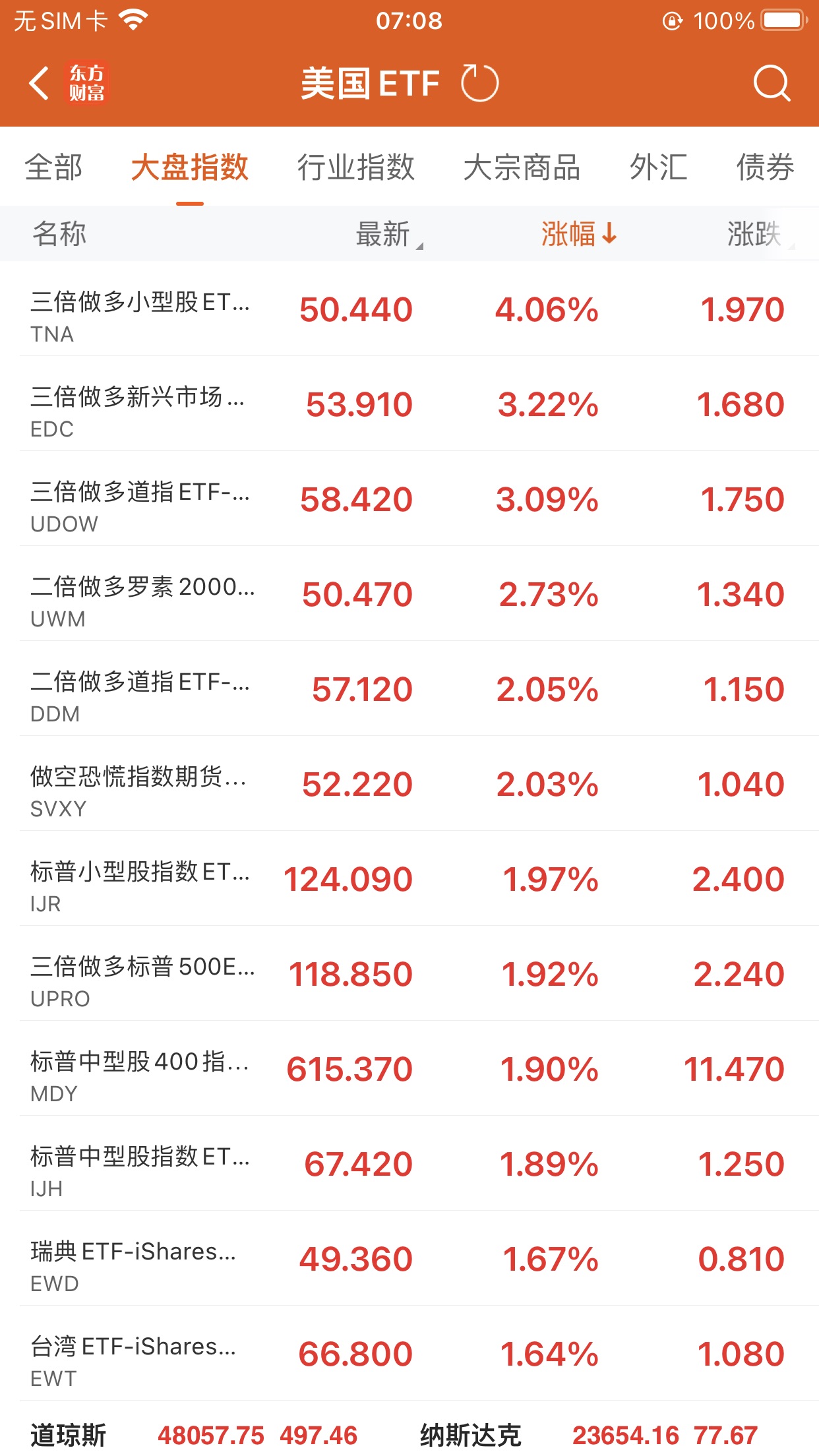Refresh the 美国ETF list
This screenshot has width=819, height=1456.
point(479,84)
